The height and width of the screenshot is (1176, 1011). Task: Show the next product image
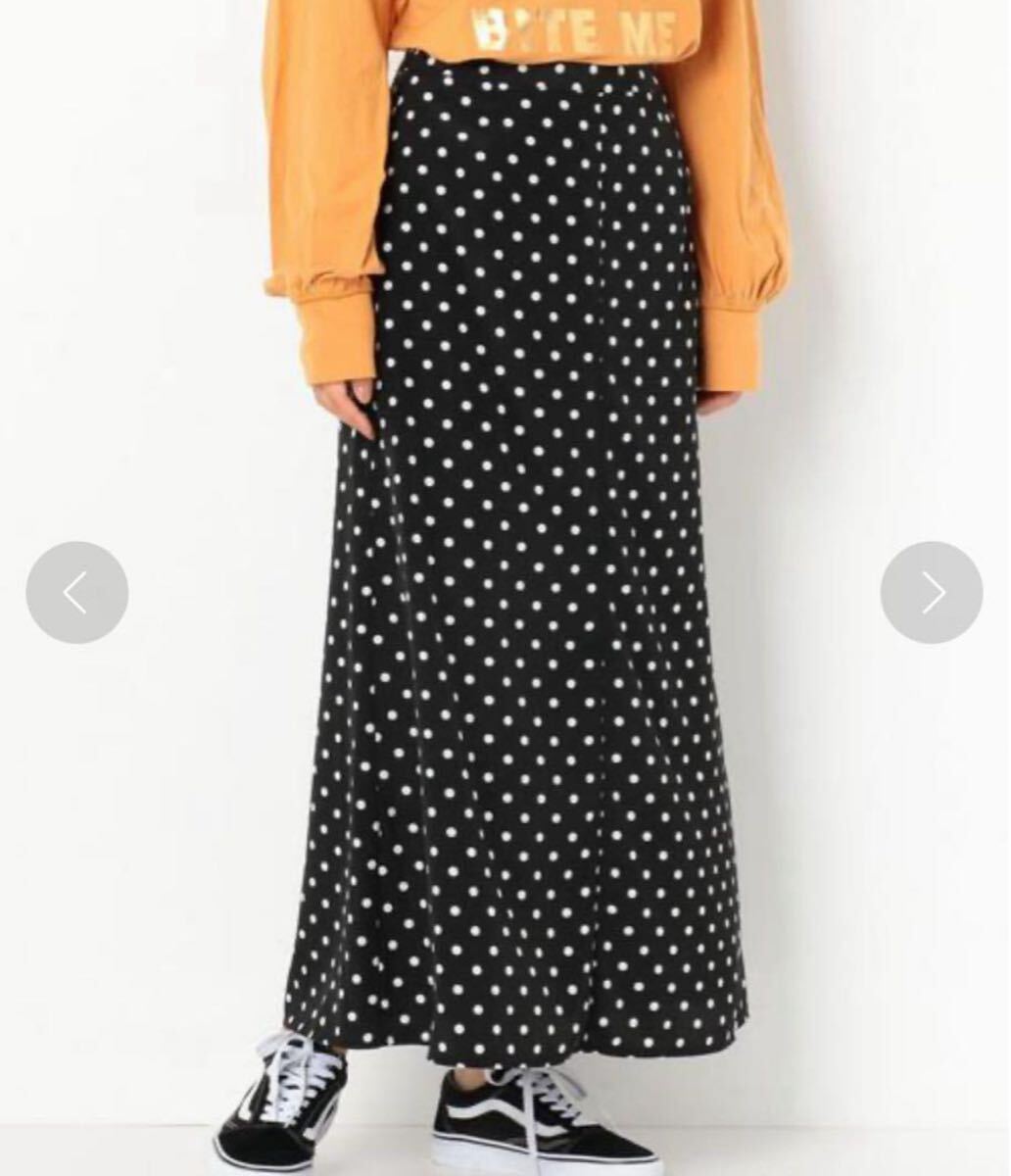coord(932,593)
